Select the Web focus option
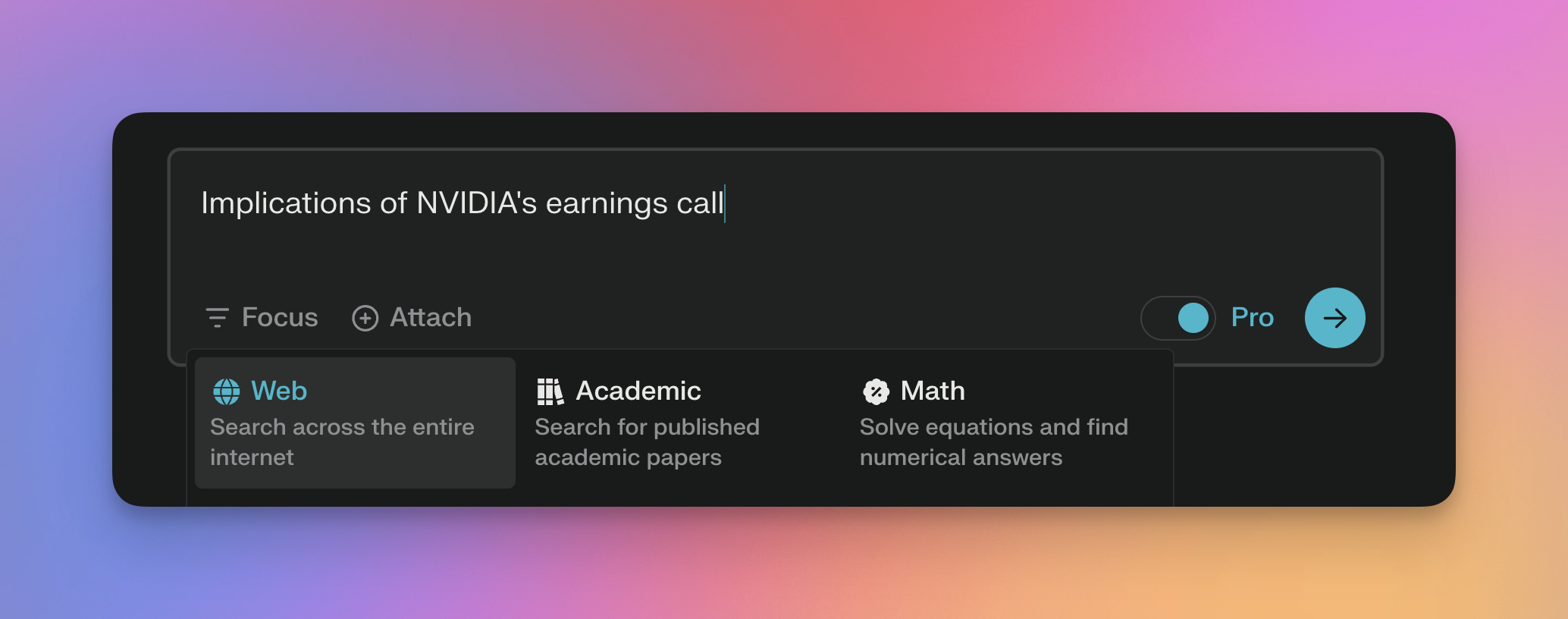Image resolution: width=1568 pixels, height=619 pixels. click(355, 423)
